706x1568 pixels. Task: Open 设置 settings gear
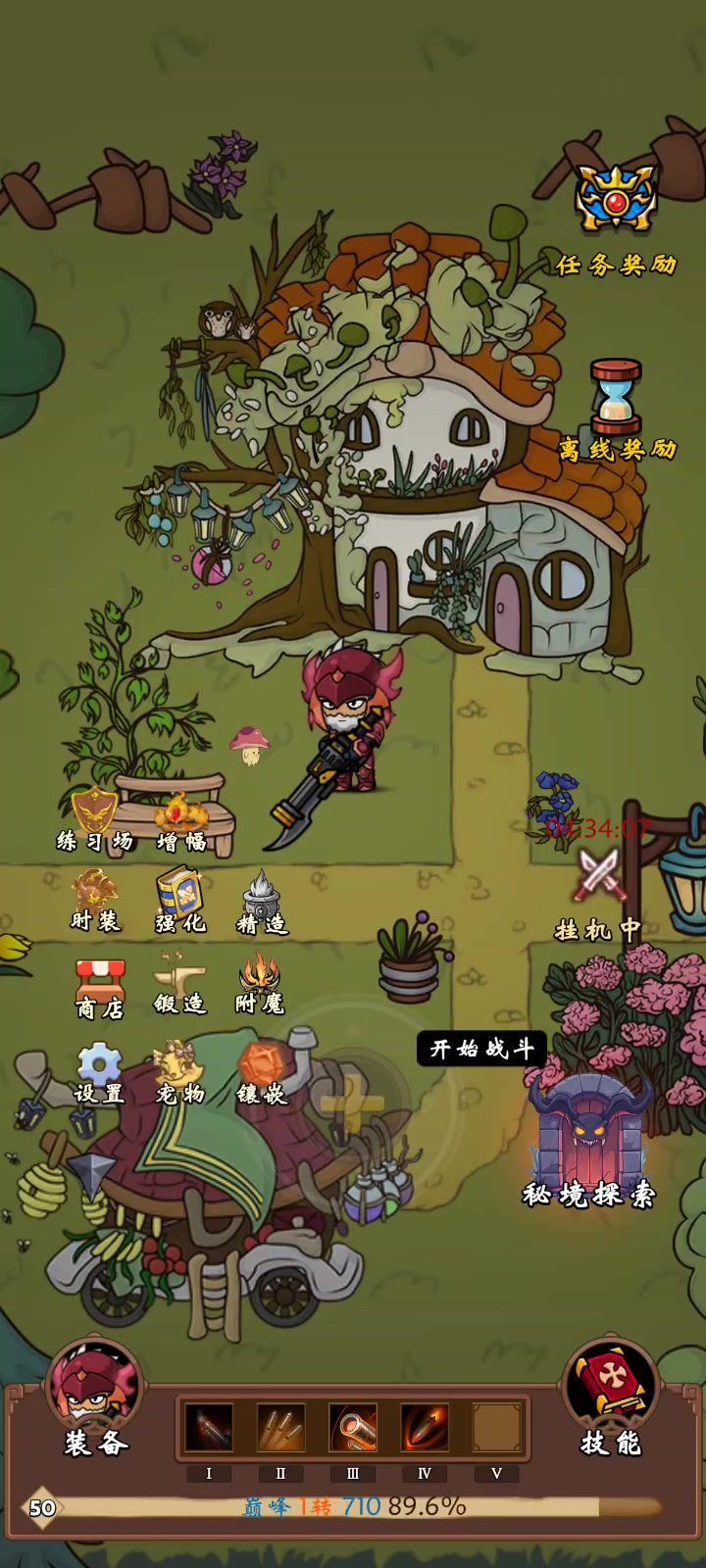coord(99,1066)
